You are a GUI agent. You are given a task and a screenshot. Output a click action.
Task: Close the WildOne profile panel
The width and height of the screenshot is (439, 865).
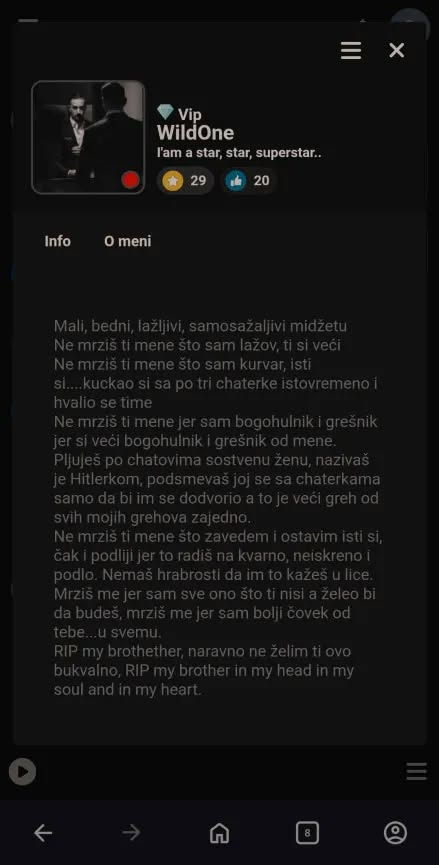pos(397,51)
